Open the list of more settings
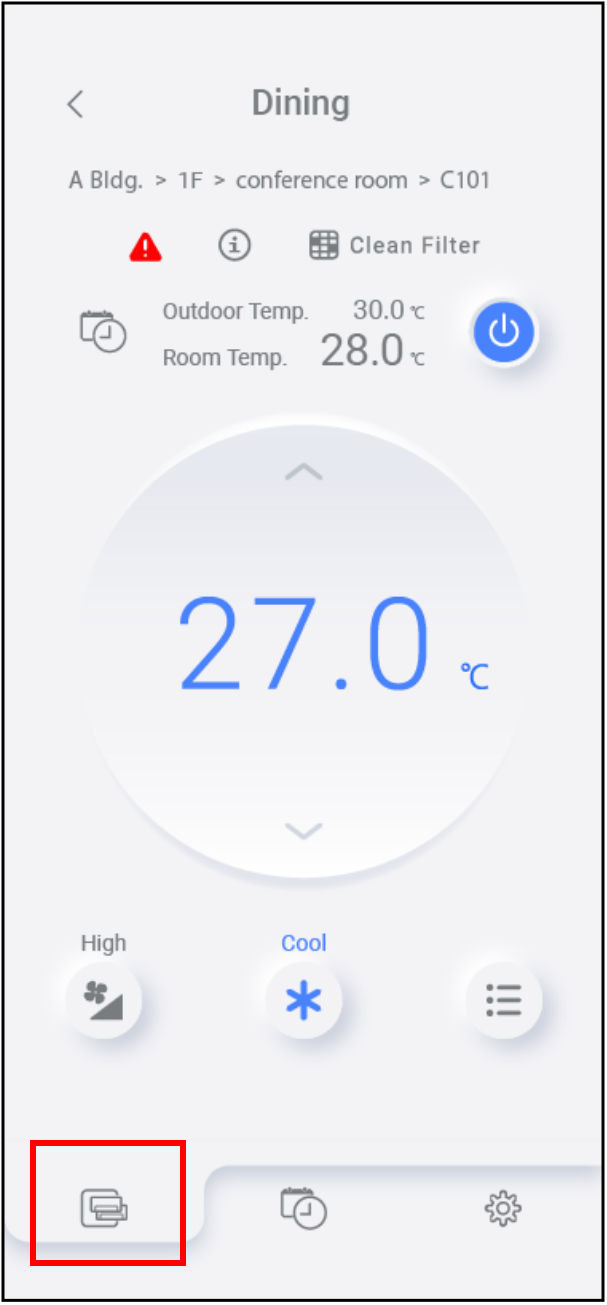The image size is (607, 1305). (503, 999)
